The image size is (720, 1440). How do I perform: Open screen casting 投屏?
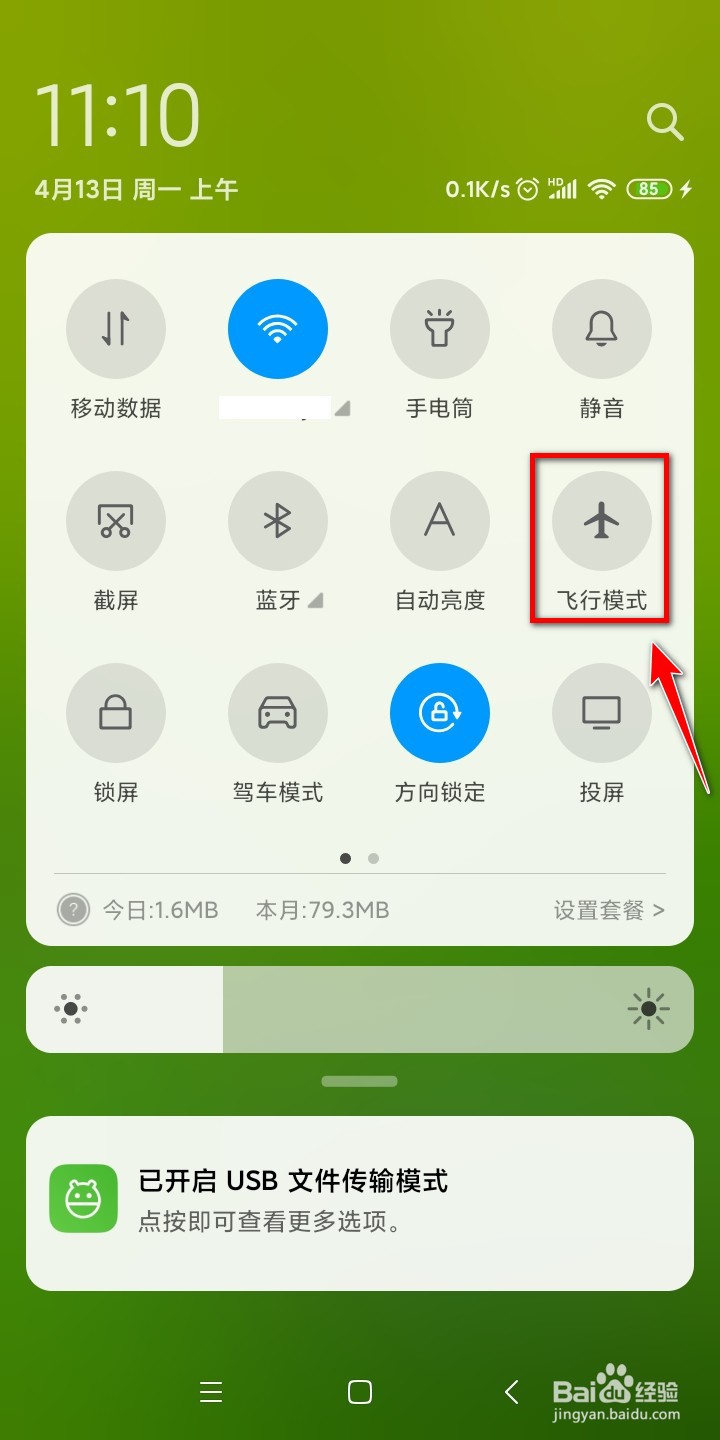click(x=601, y=712)
